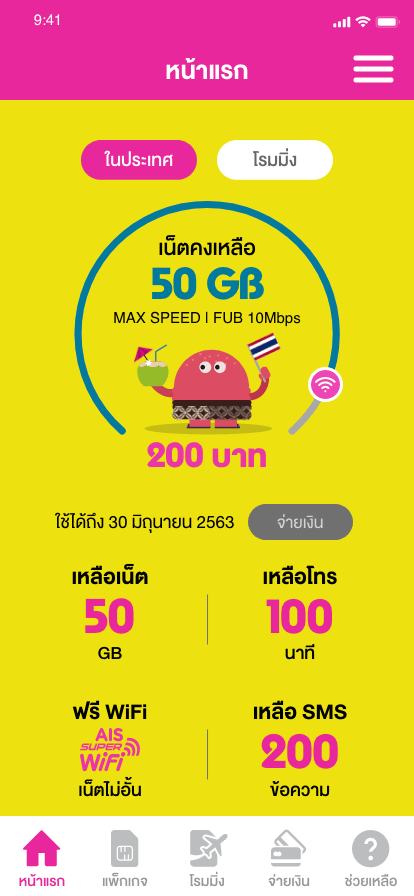Open the ช่วยเหลือ help tab
The width and height of the screenshot is (414, 896).
pos(371,858)
